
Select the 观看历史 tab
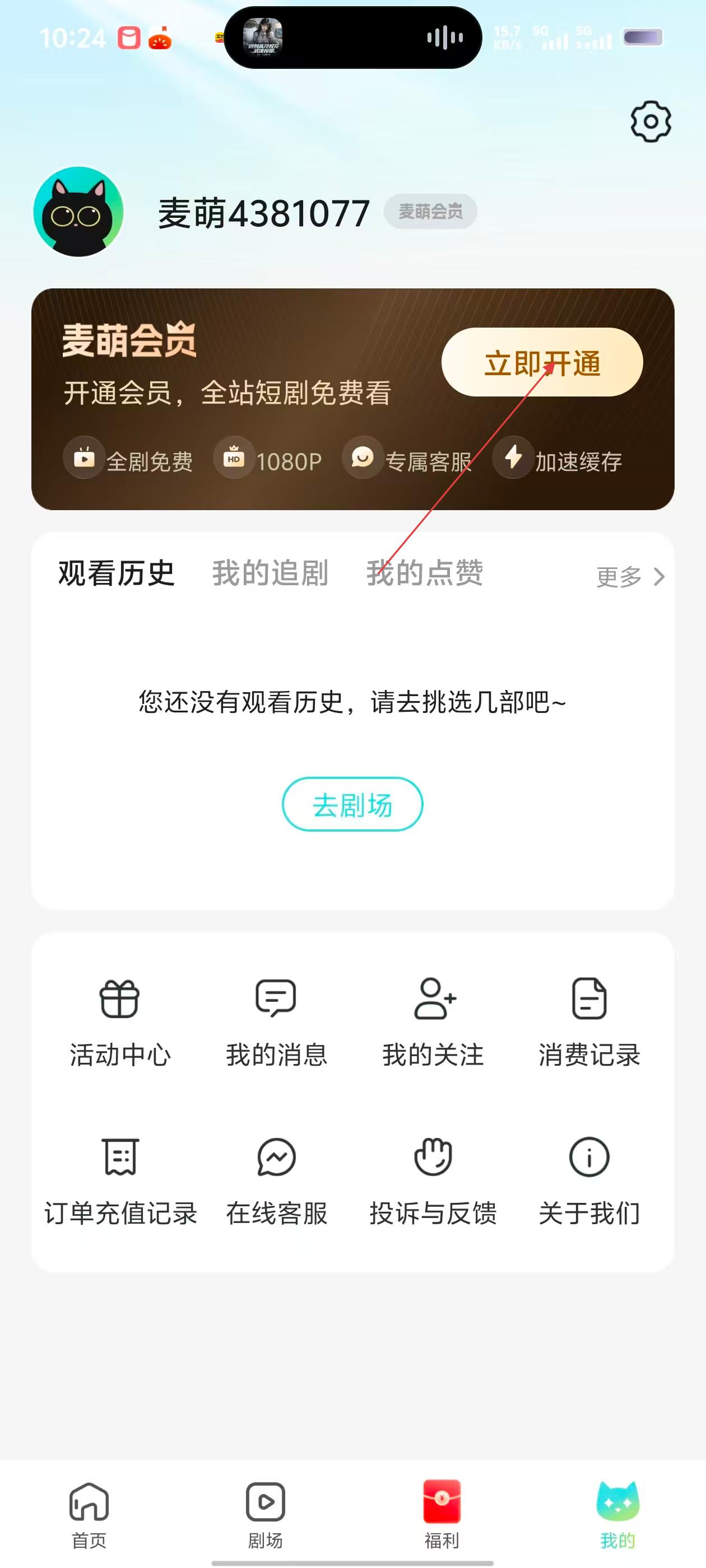tap(117, 573)
